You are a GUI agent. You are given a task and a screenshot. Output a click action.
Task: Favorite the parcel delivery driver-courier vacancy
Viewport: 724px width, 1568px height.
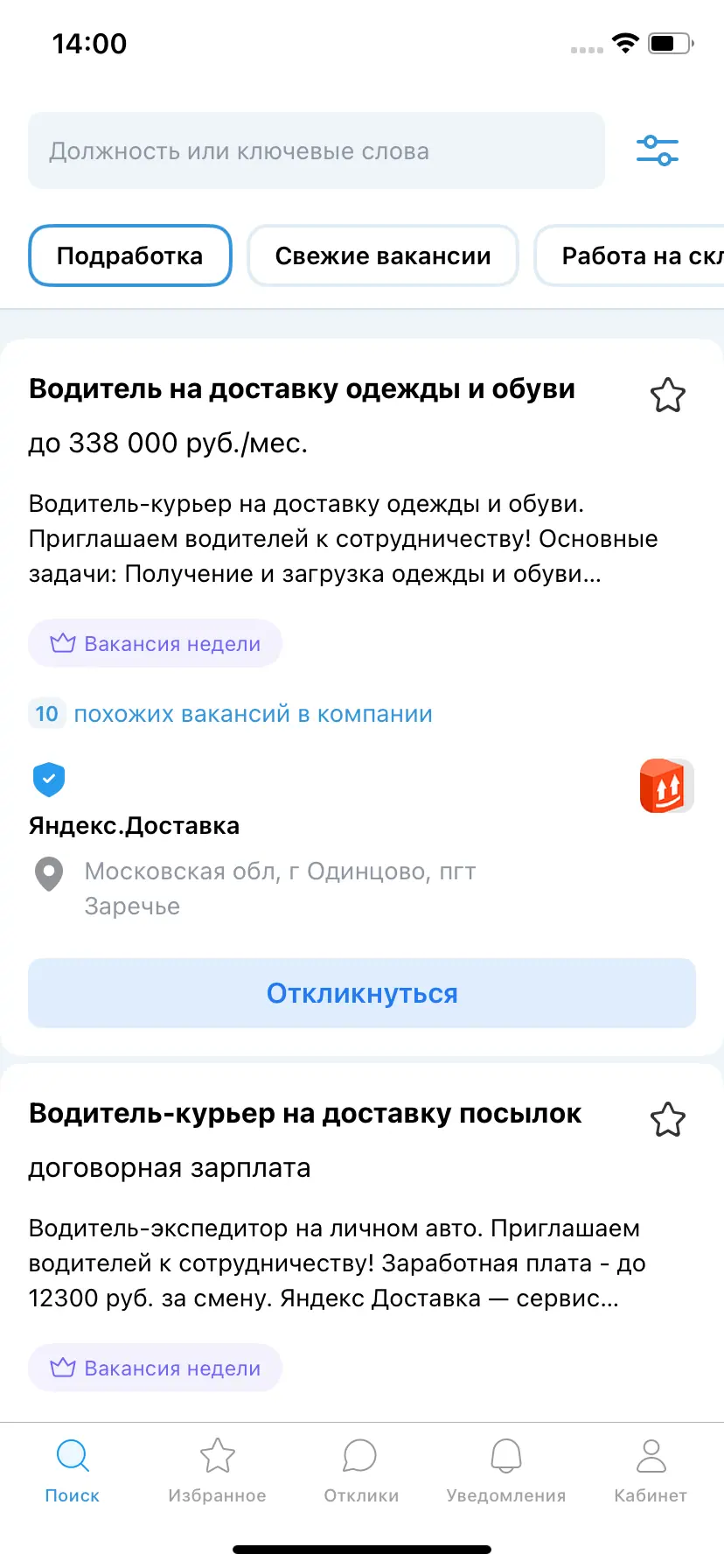pyautogui.click(x=667, y=1119)
